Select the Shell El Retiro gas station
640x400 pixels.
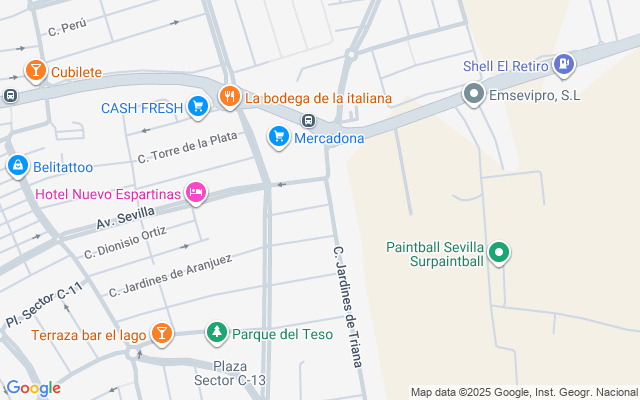(564, 65)
